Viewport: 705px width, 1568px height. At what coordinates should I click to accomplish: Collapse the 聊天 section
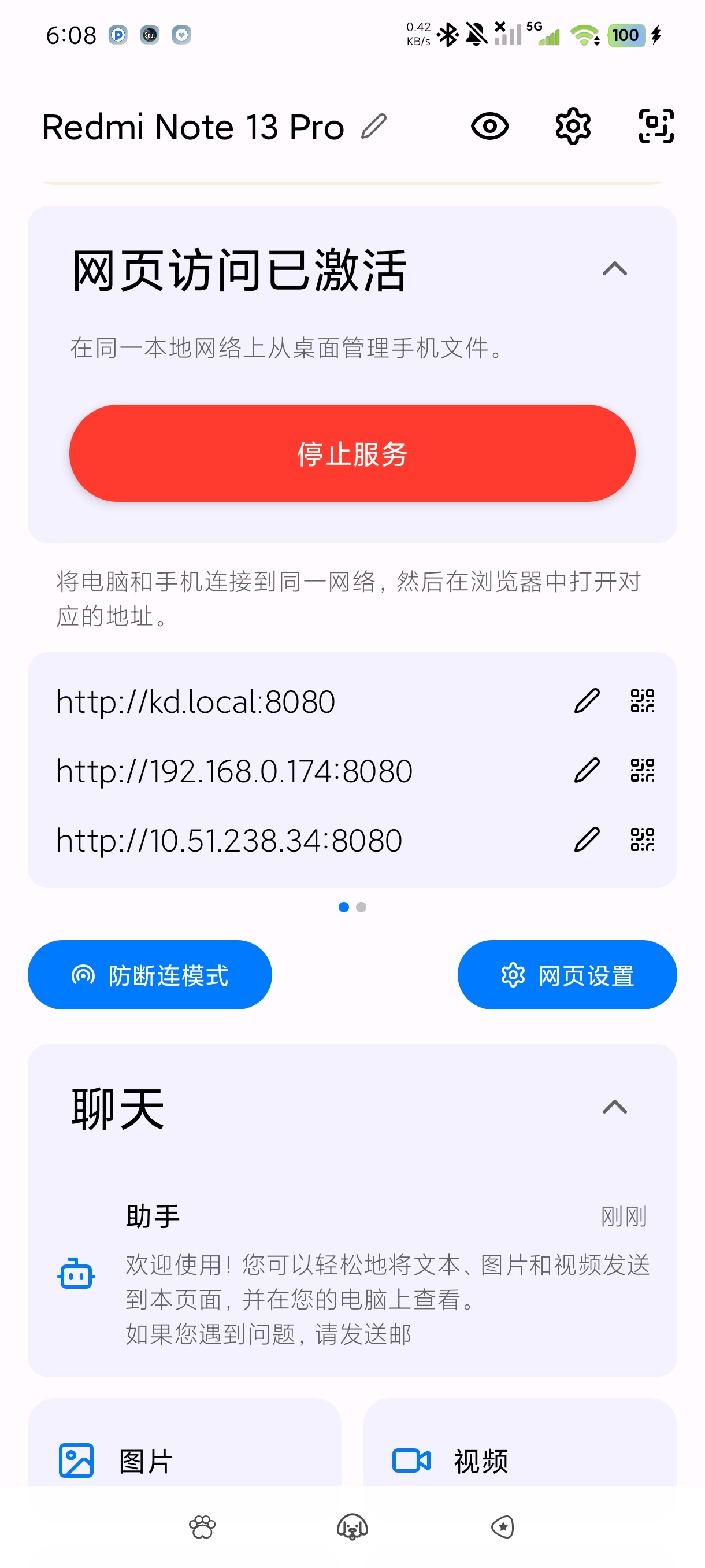[614, 1107]
